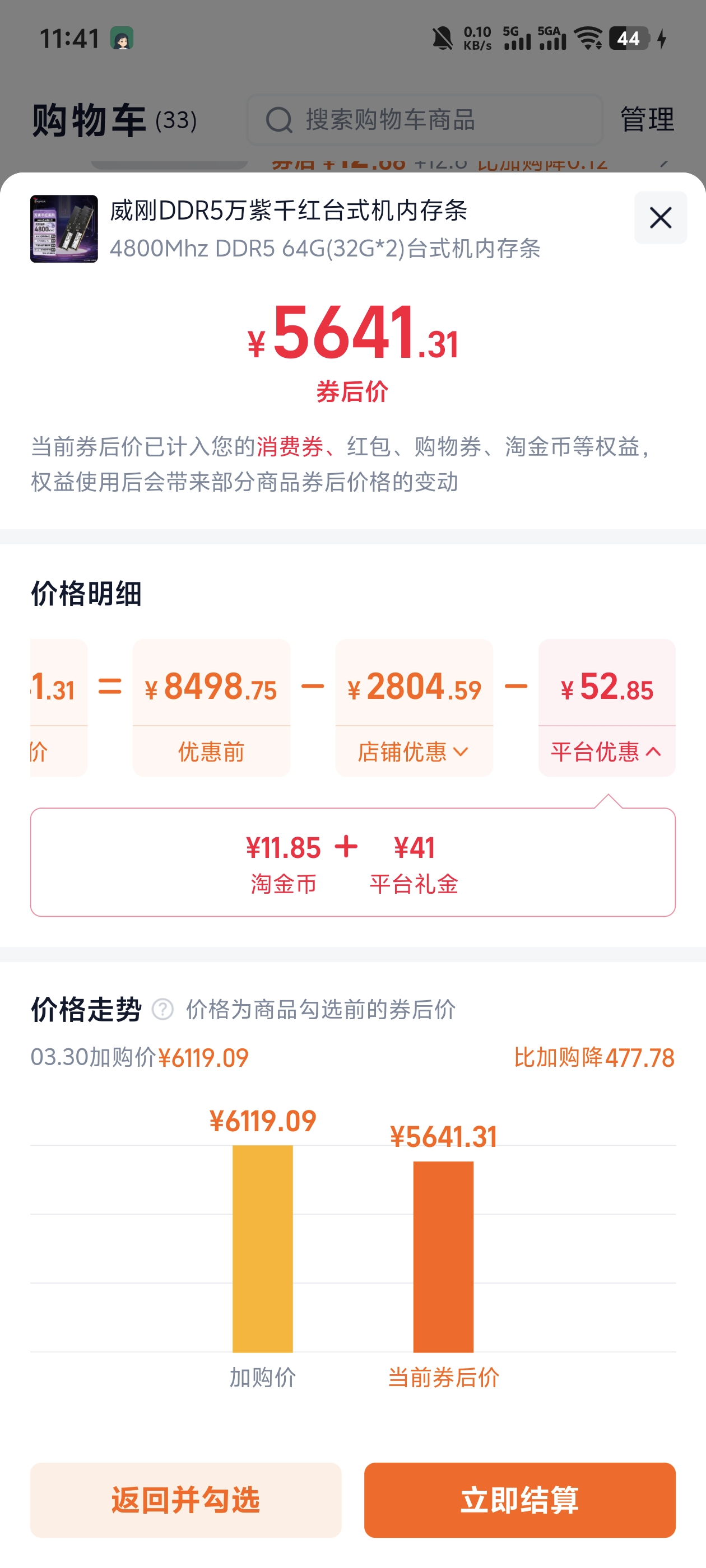Expand the 店铺优惠 discount breakdown
This screenshot has width=706, height=1568.
tap(414, 752)
